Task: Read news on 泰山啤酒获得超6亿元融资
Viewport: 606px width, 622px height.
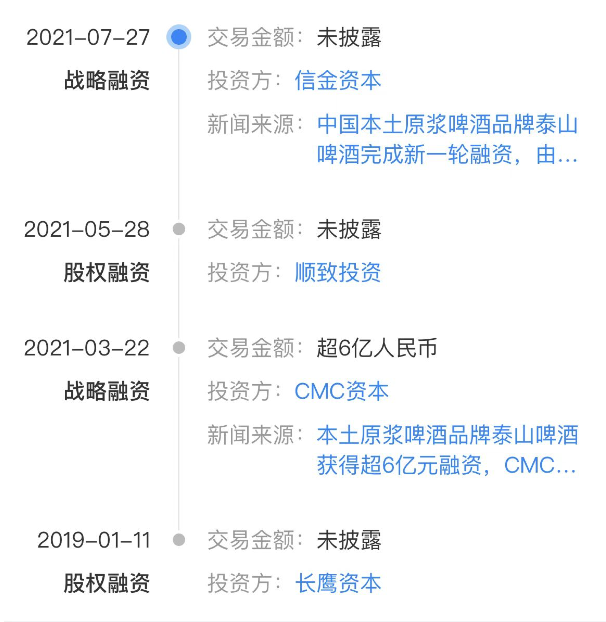Action: [x=447, y=450]
